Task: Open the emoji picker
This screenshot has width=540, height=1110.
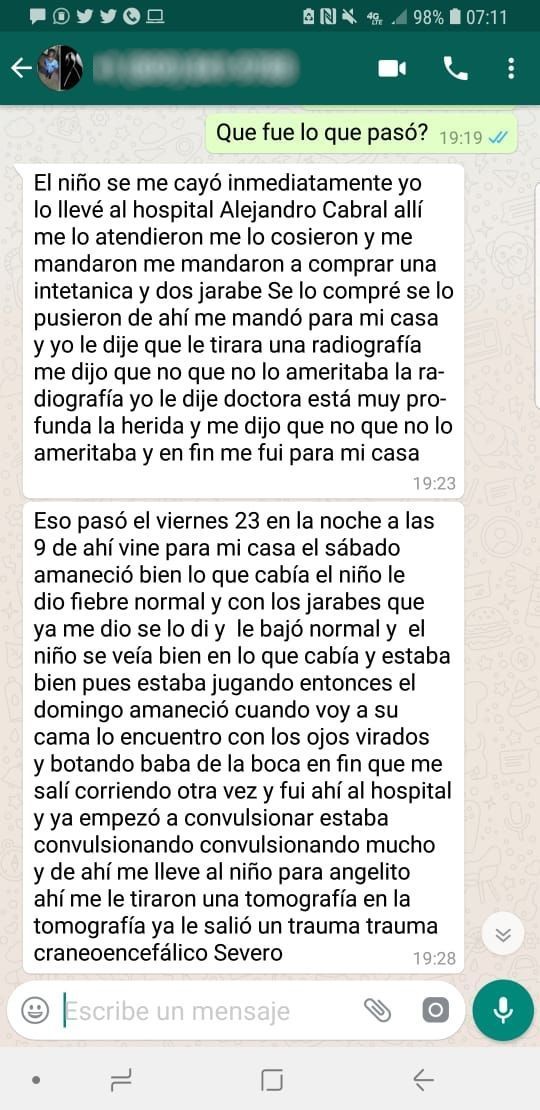Action: coord(34,1010)
